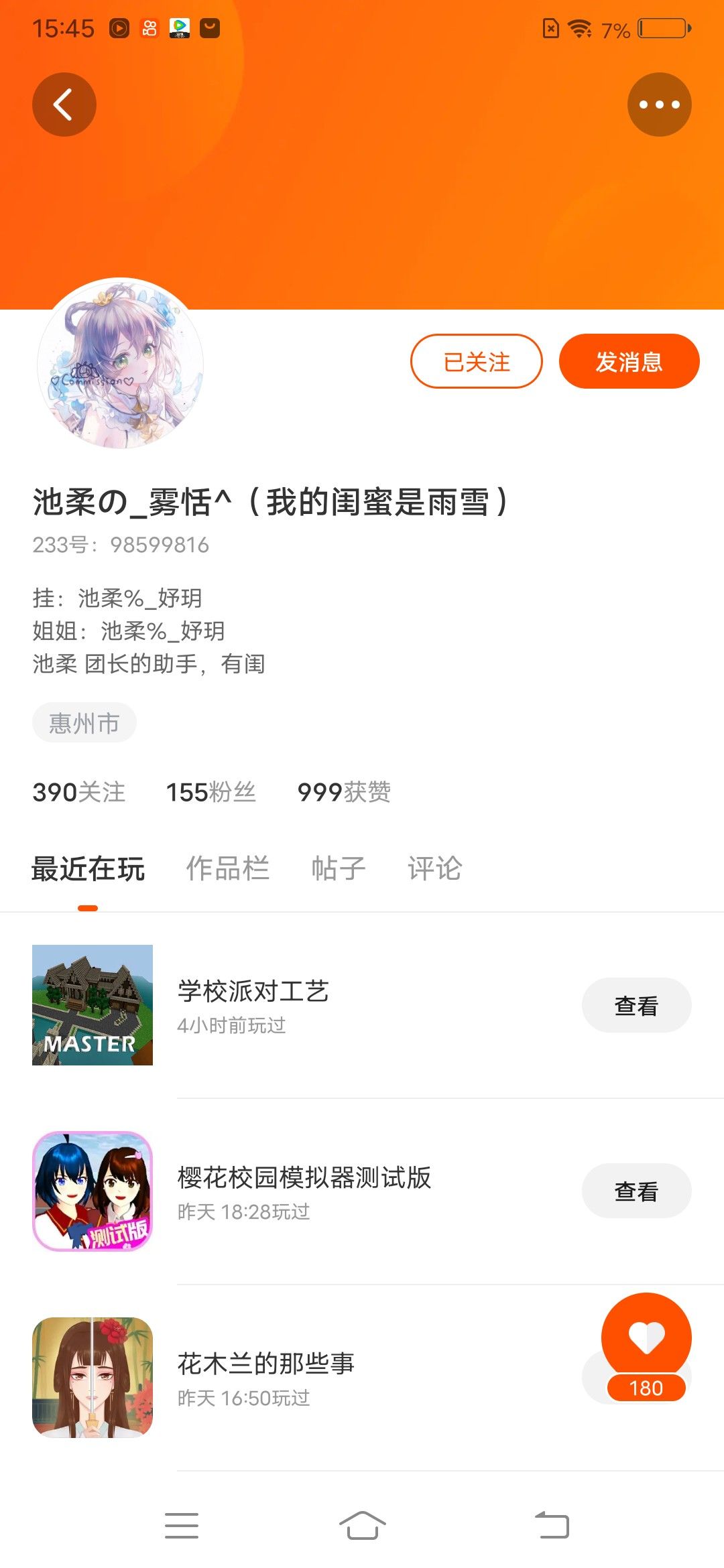Open the three-dot overflow menu

coord(660,105)
